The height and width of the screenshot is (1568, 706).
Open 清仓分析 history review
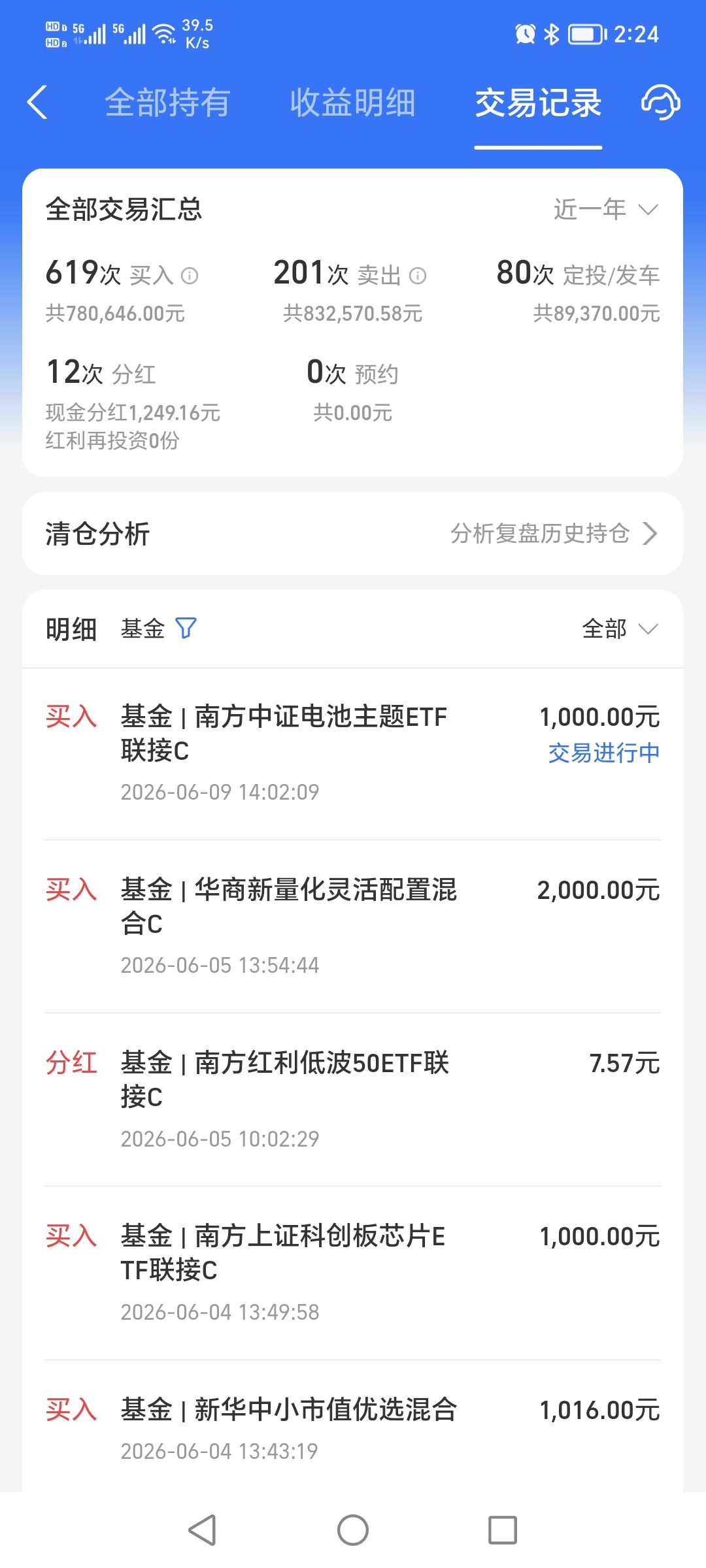353,533
